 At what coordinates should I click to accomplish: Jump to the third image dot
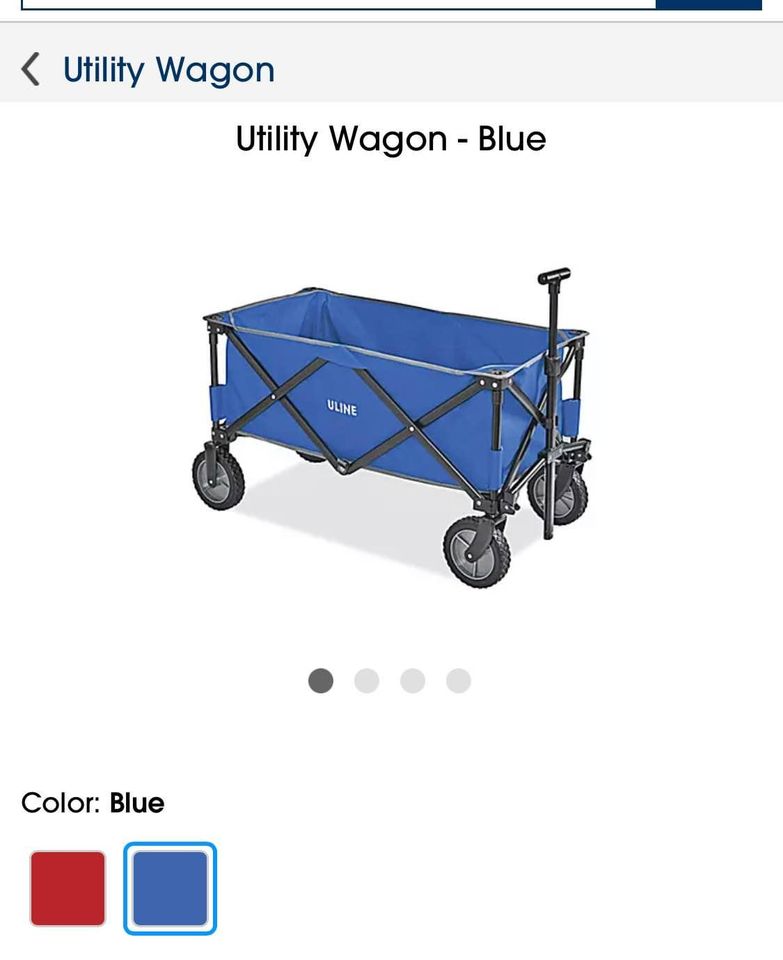click(413, 681)
